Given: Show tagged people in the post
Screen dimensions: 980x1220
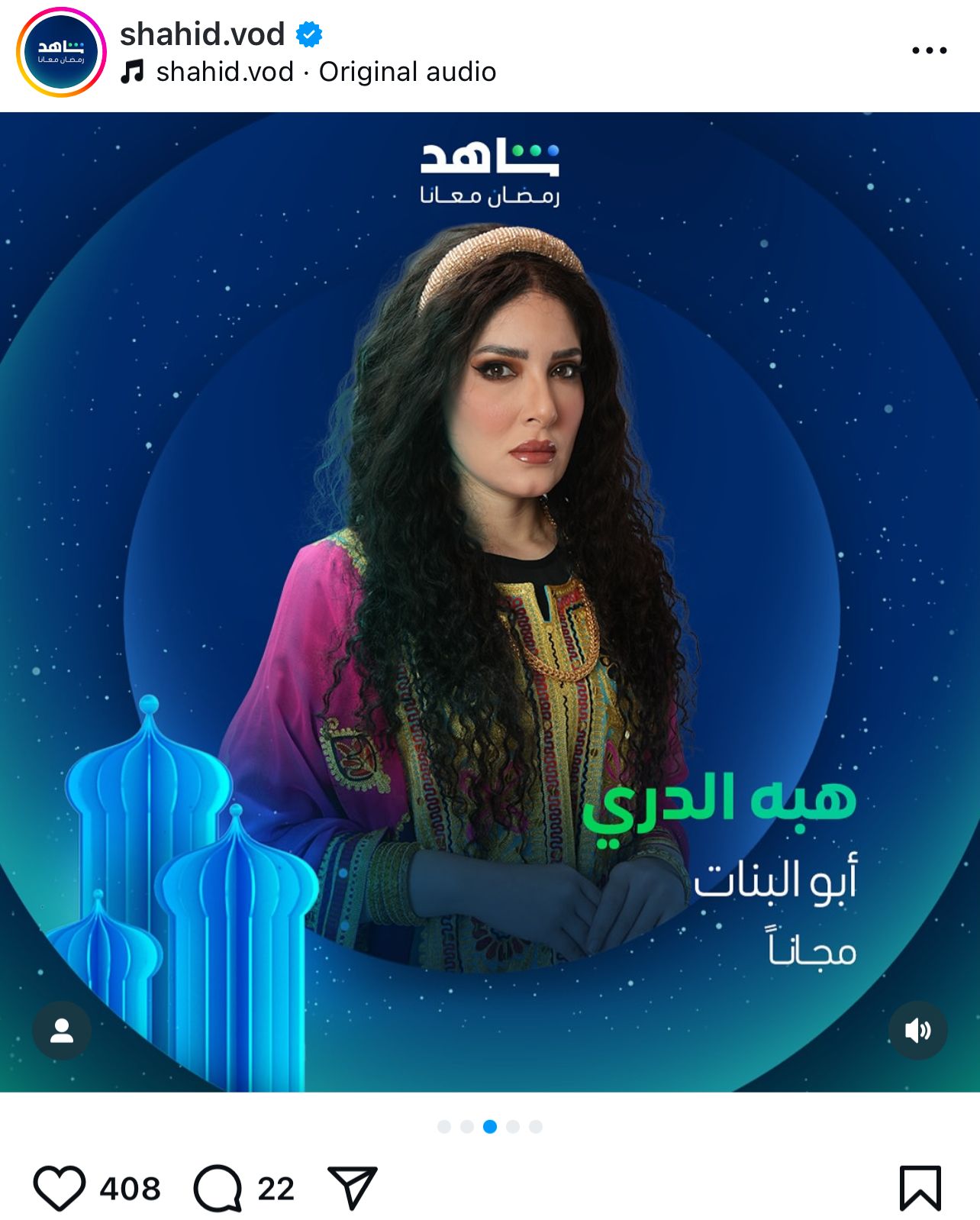Looking at the screenshot, I should coord(62,1031).
